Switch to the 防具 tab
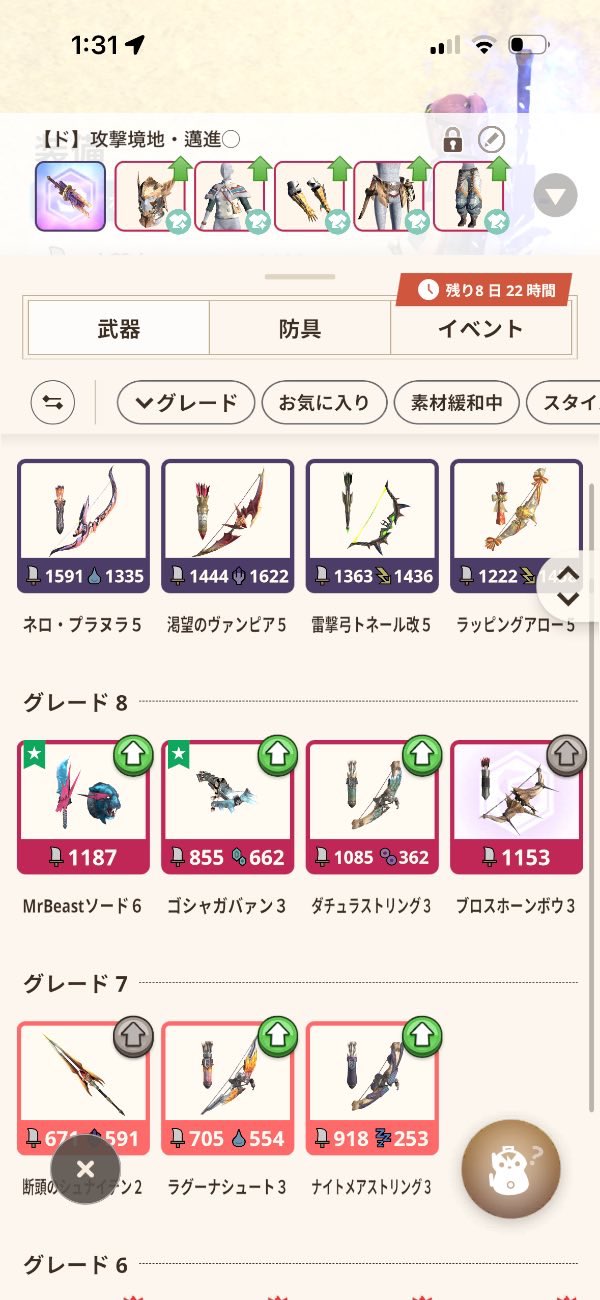Screen dimensions: 600x1300 300,328
